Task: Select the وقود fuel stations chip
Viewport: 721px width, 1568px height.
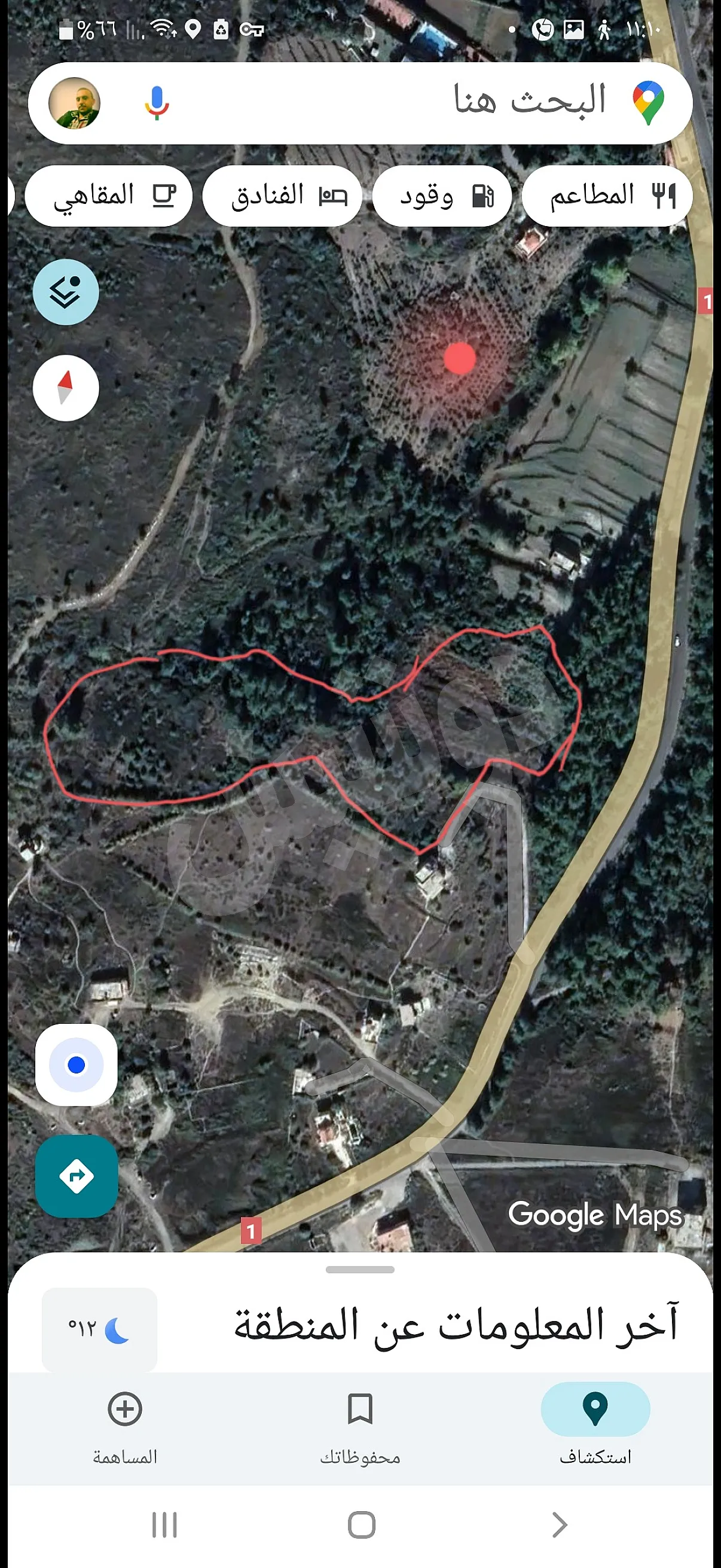Action: tap(442, 196)
